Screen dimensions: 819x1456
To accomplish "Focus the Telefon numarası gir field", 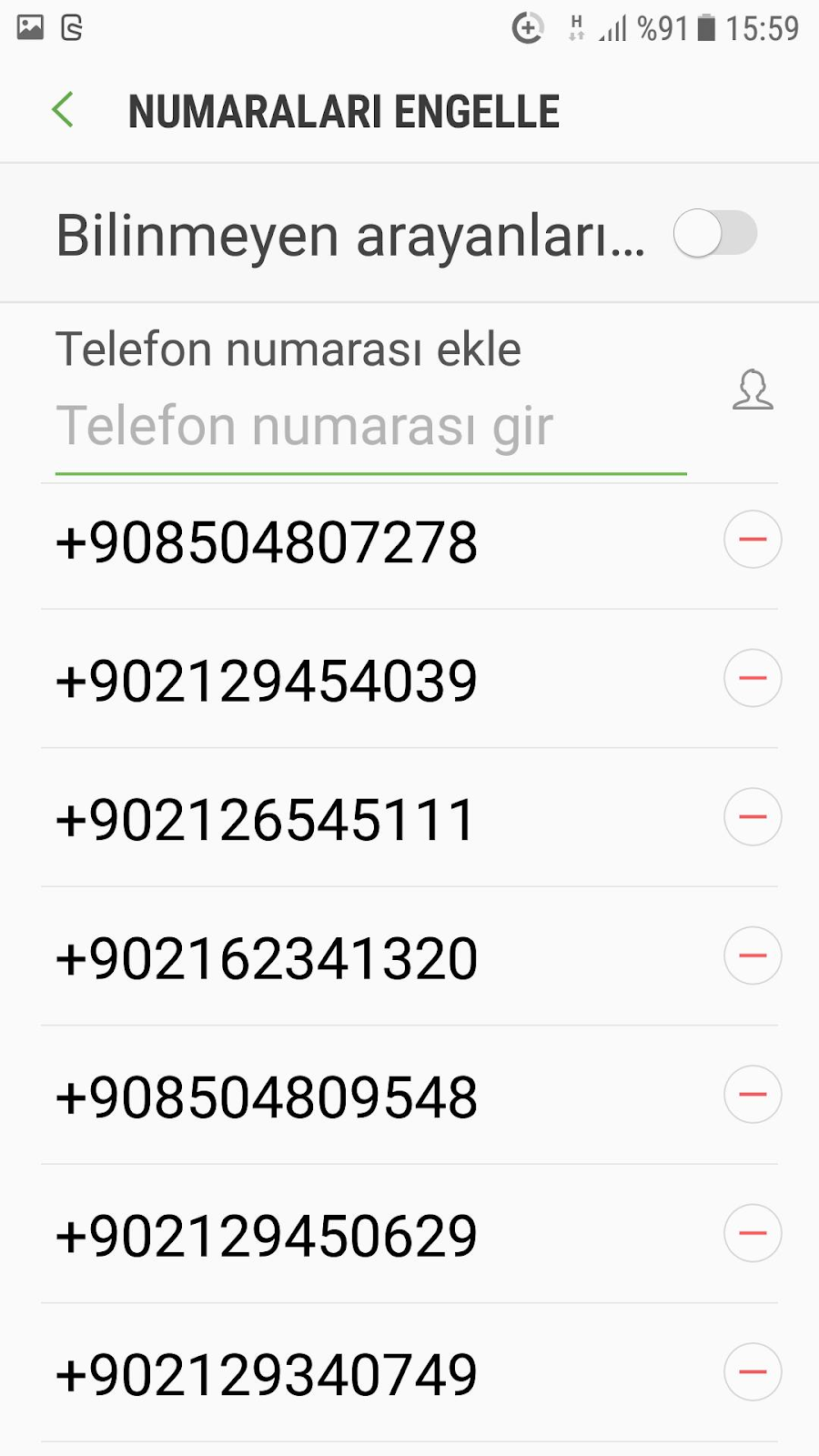I will click(x=370, y=428).
